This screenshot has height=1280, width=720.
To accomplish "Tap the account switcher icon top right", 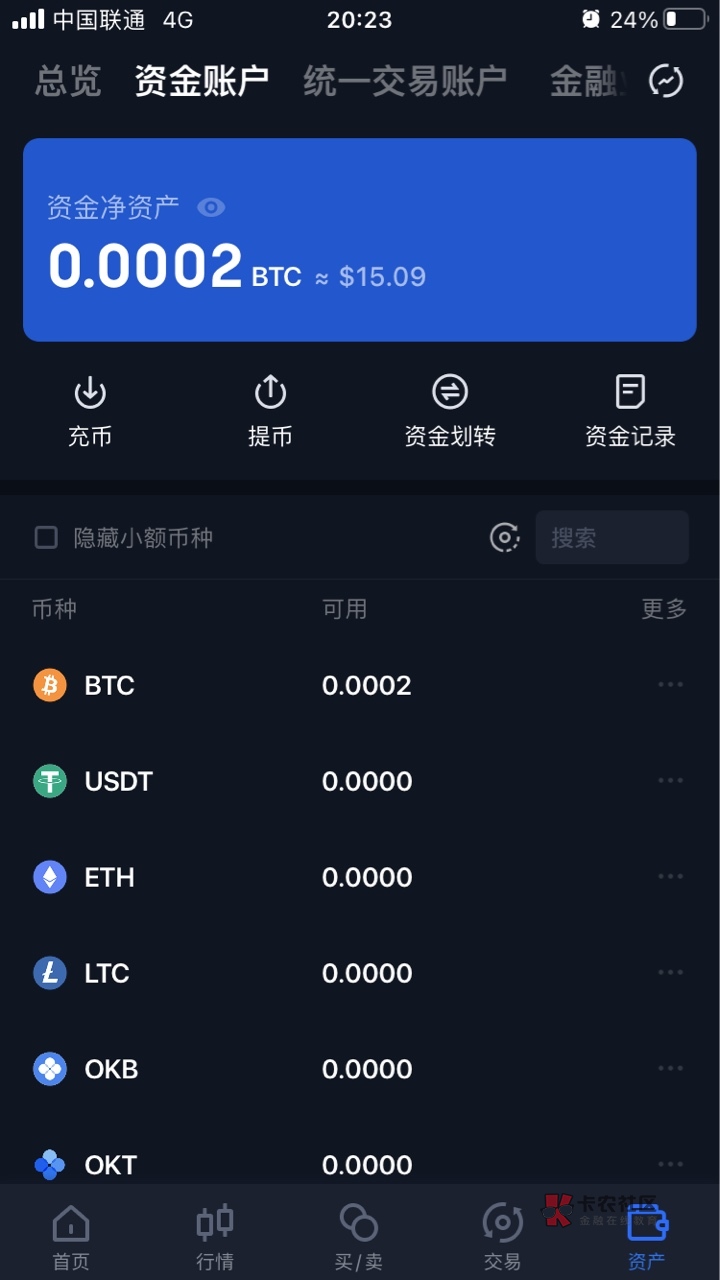I will coord(663,80).
